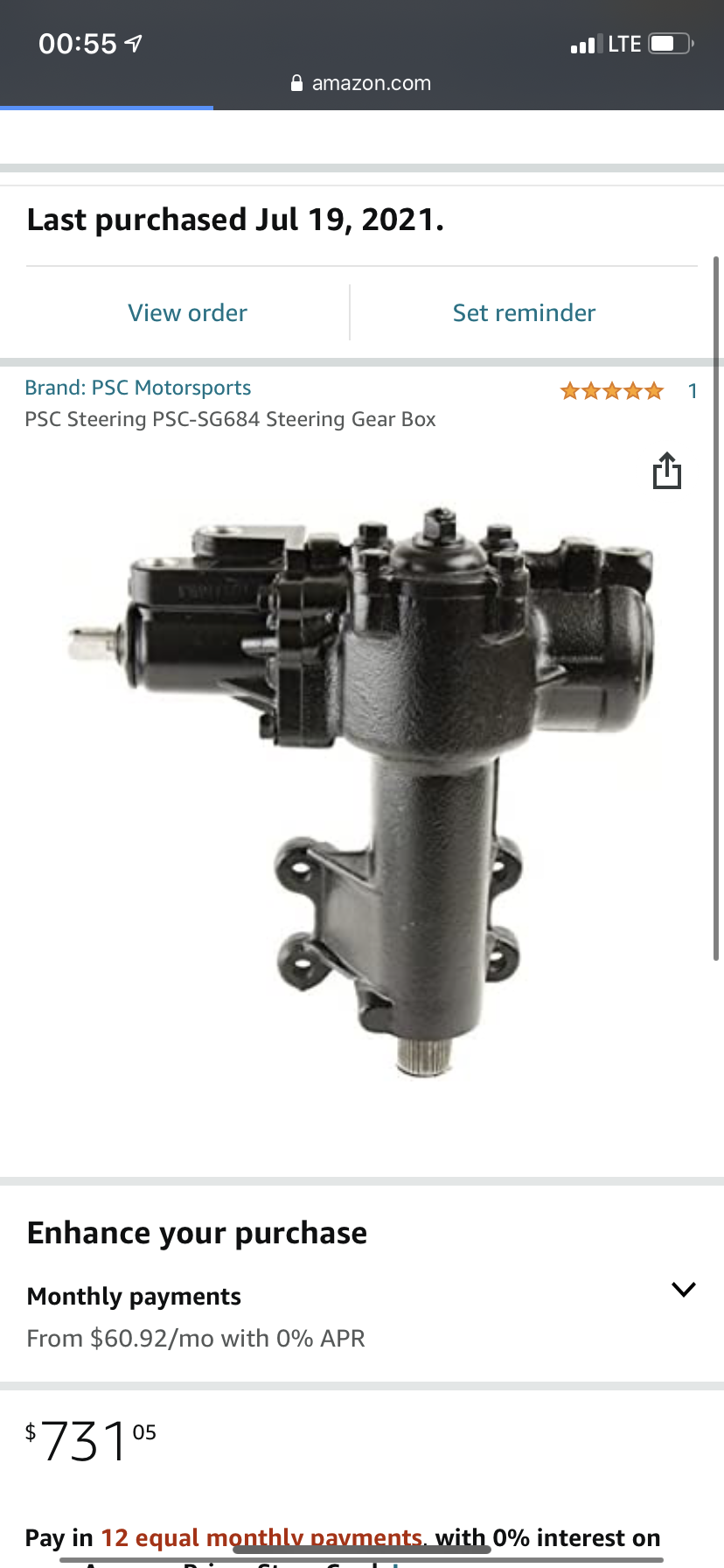
Task: Select the View order option
Action: (x=187, y=312)
